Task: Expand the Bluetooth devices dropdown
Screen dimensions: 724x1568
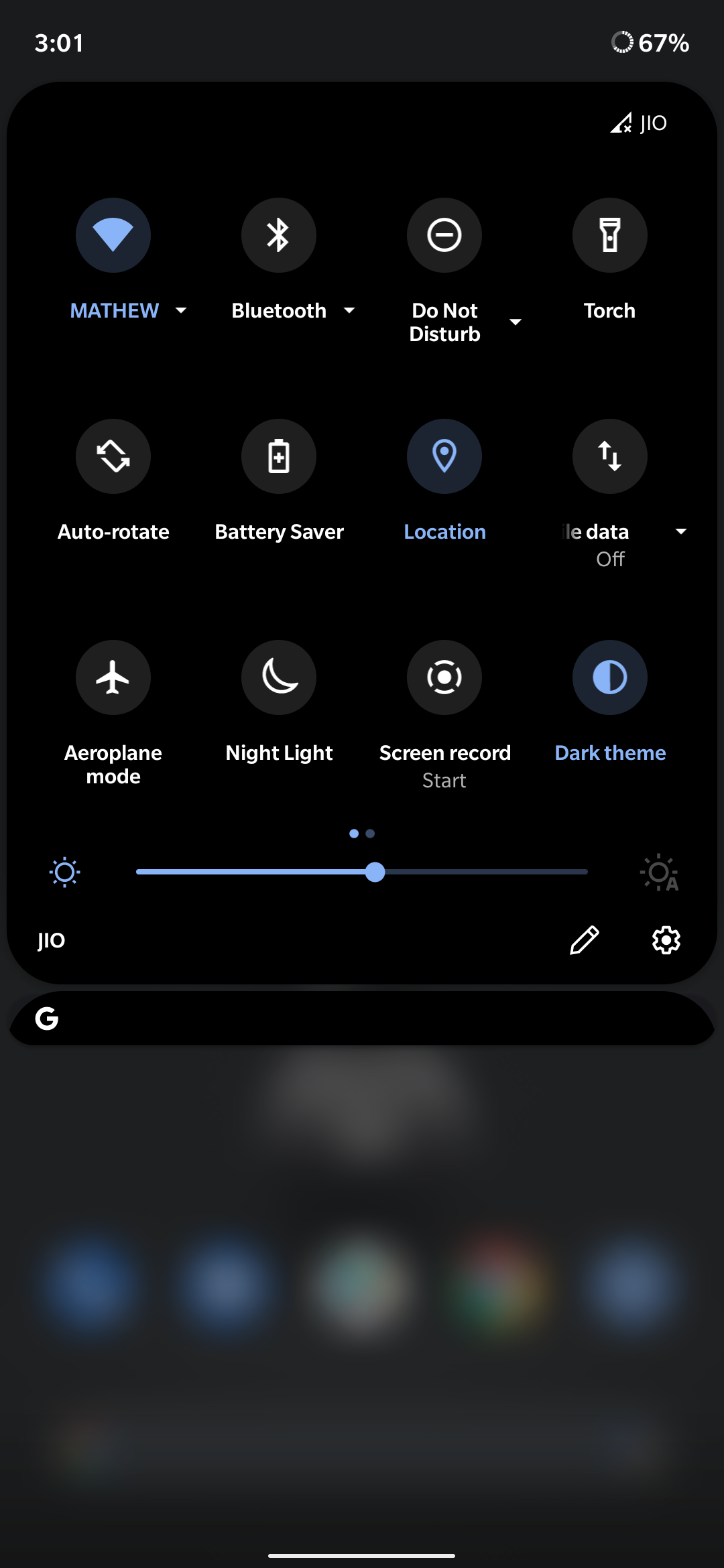Action: (x=349, y=310)
